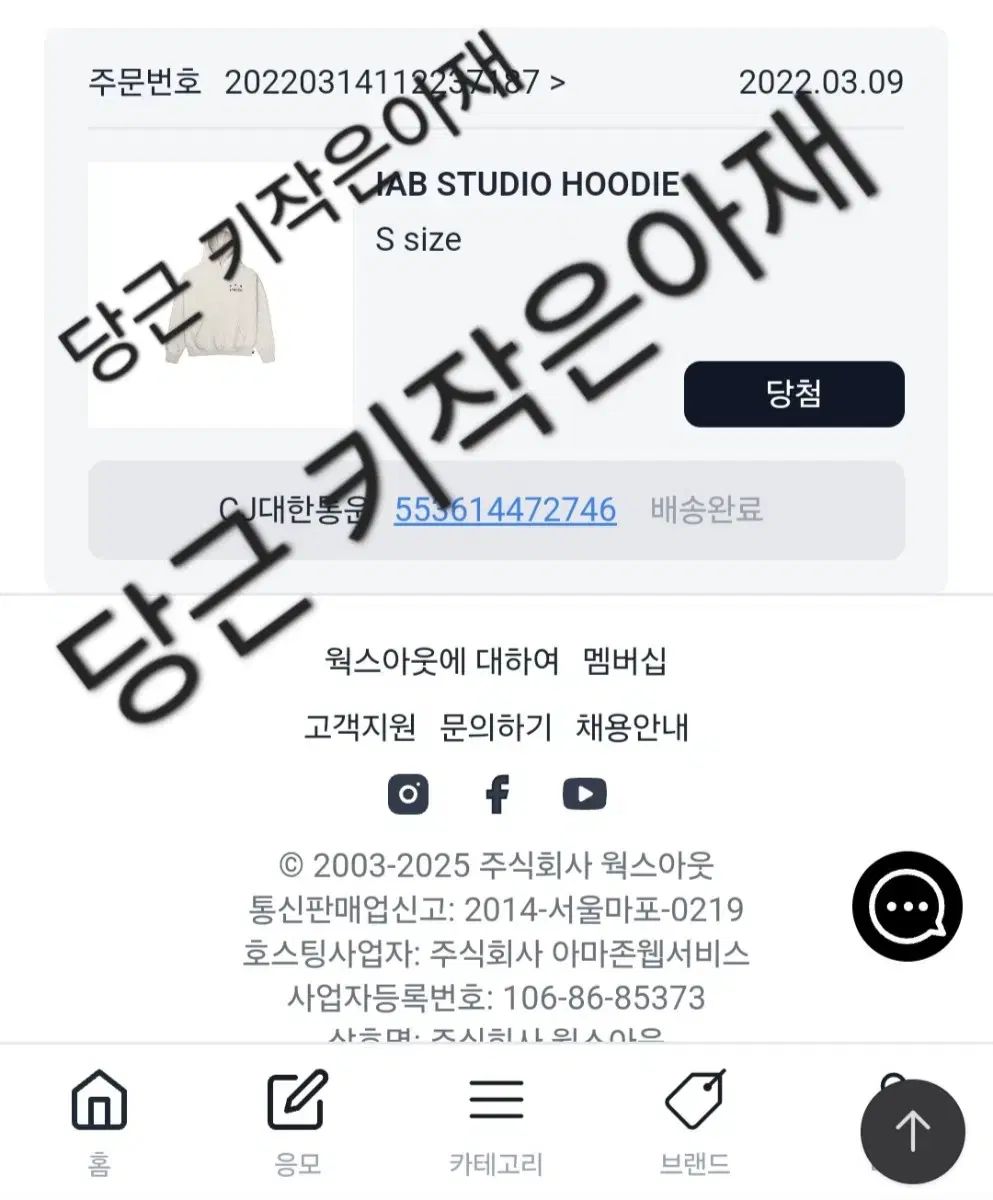Open 웍스아웃에 대하여 link
Screen dimensions: 993x1200
coord(441,661)
